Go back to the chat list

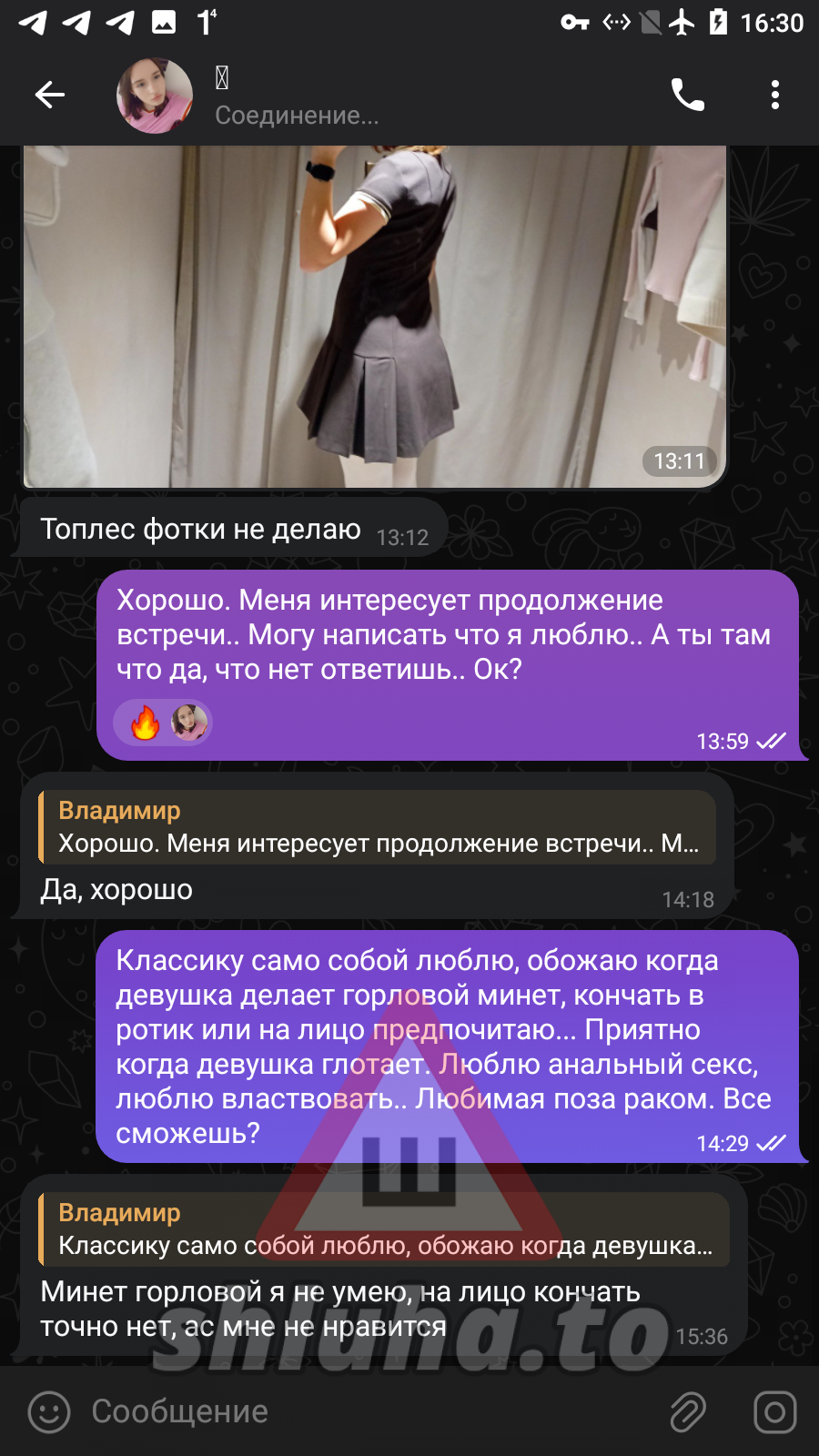(x=50, y=95)
